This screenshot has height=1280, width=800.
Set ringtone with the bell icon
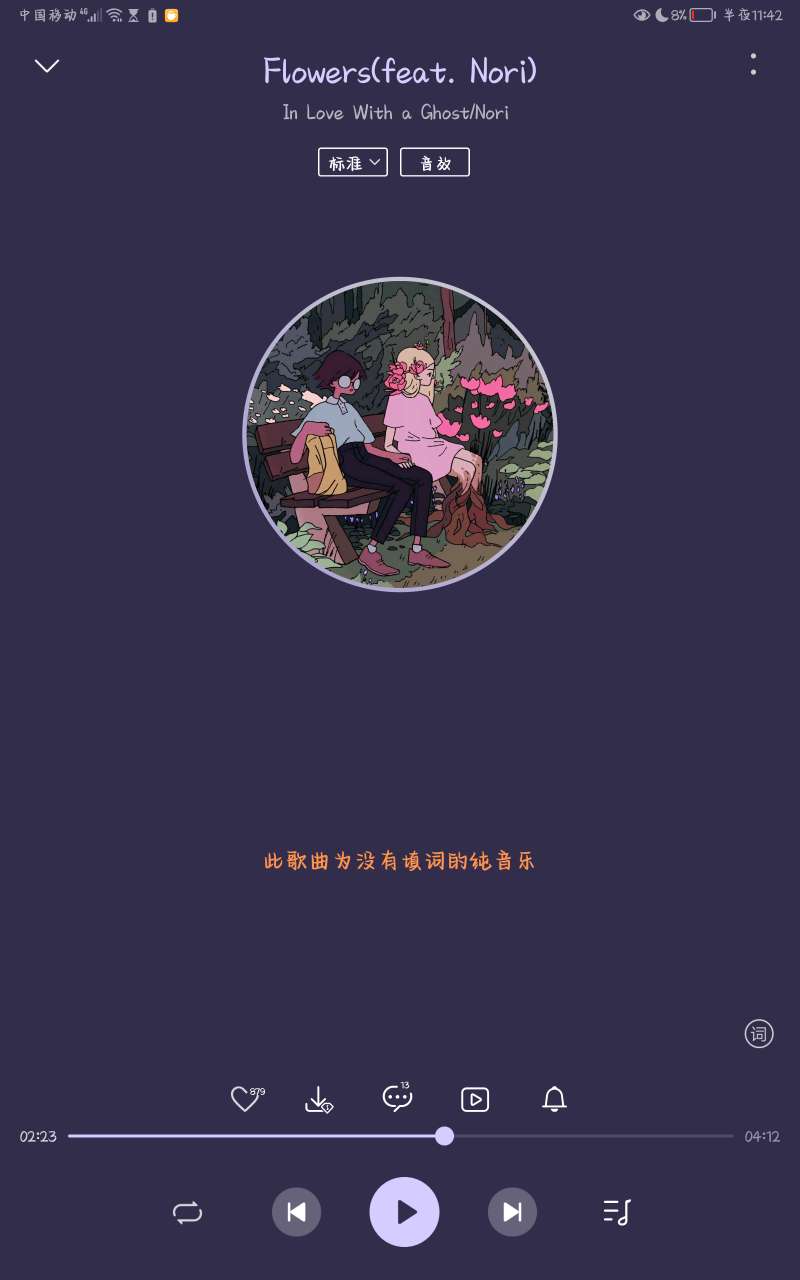(x=554, y=1100)
